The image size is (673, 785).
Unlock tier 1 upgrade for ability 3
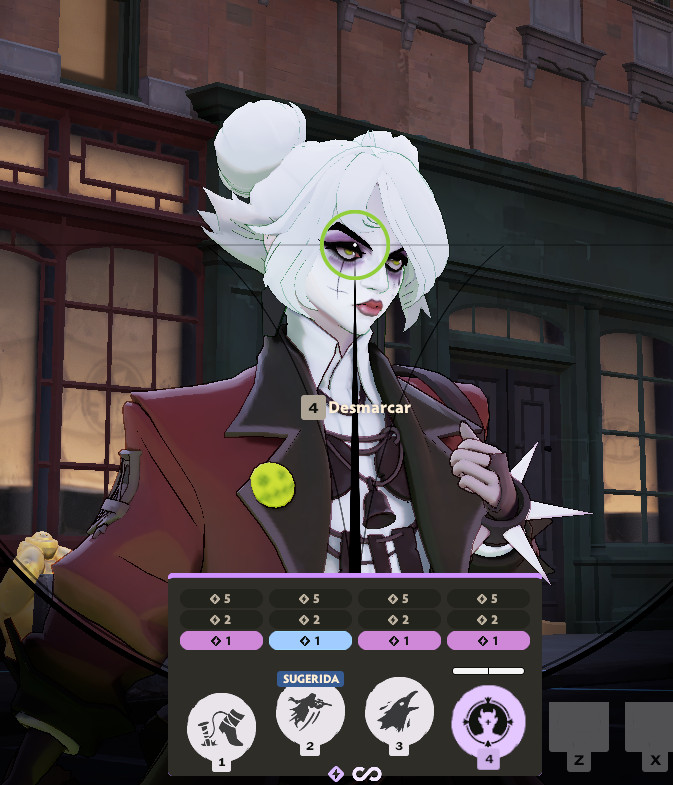coord(399,641)
